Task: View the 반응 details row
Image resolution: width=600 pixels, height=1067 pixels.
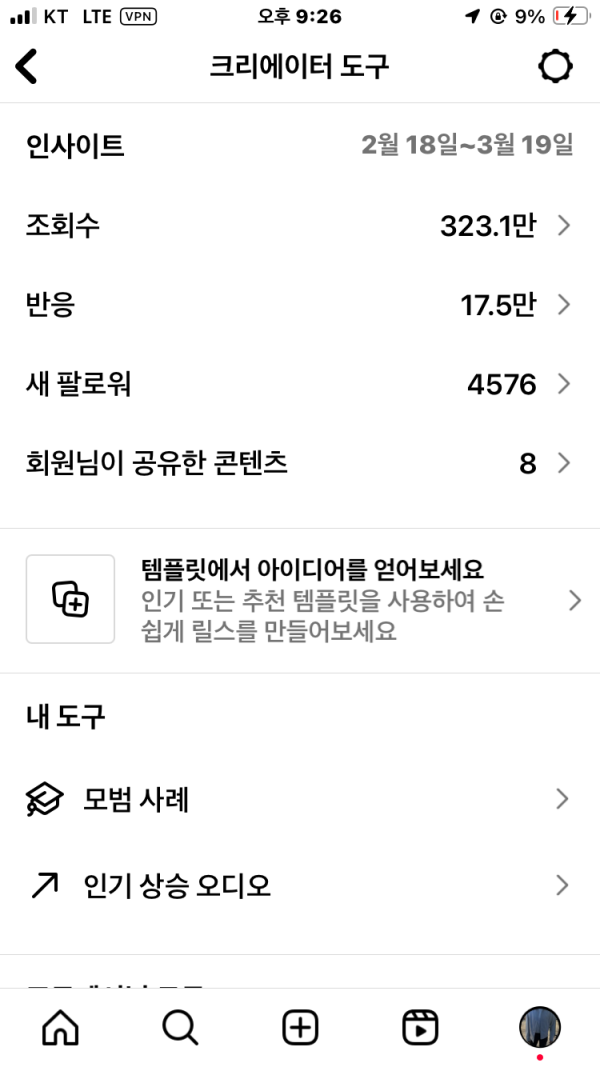Action: click(298, 305)
